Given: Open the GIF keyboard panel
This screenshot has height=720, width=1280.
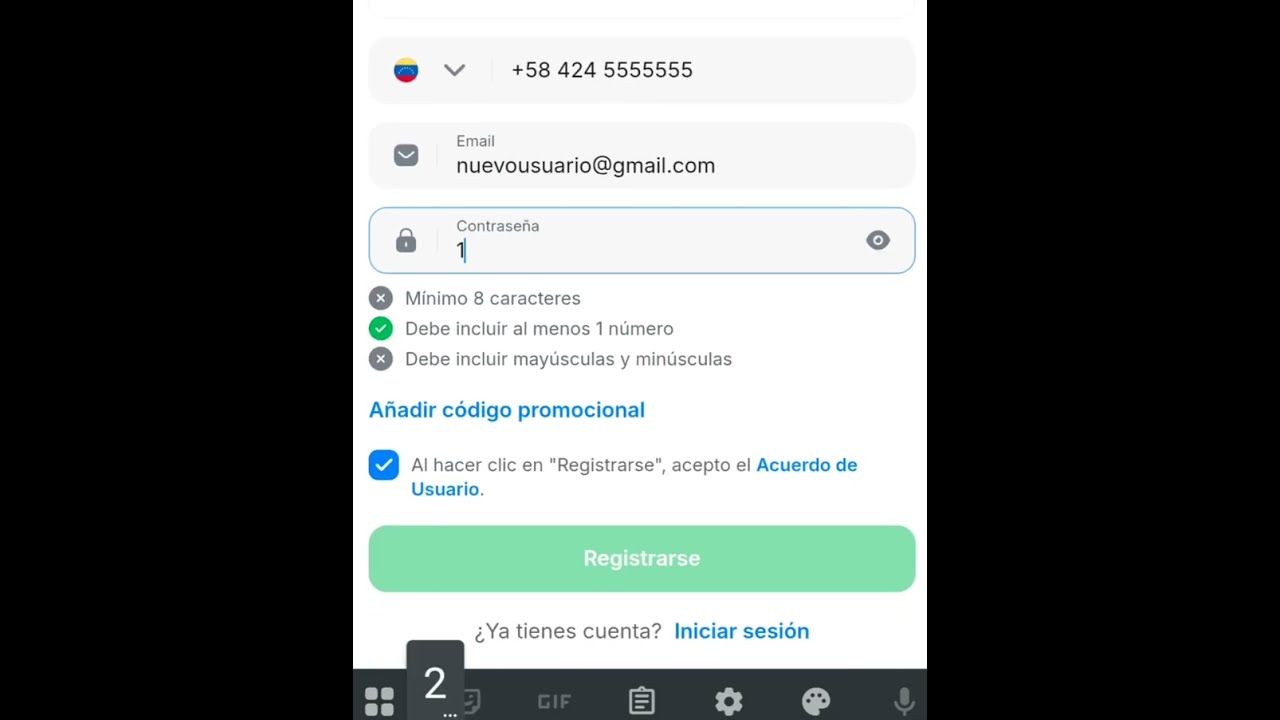Looking at the screenshot, I should pos(554,702).
